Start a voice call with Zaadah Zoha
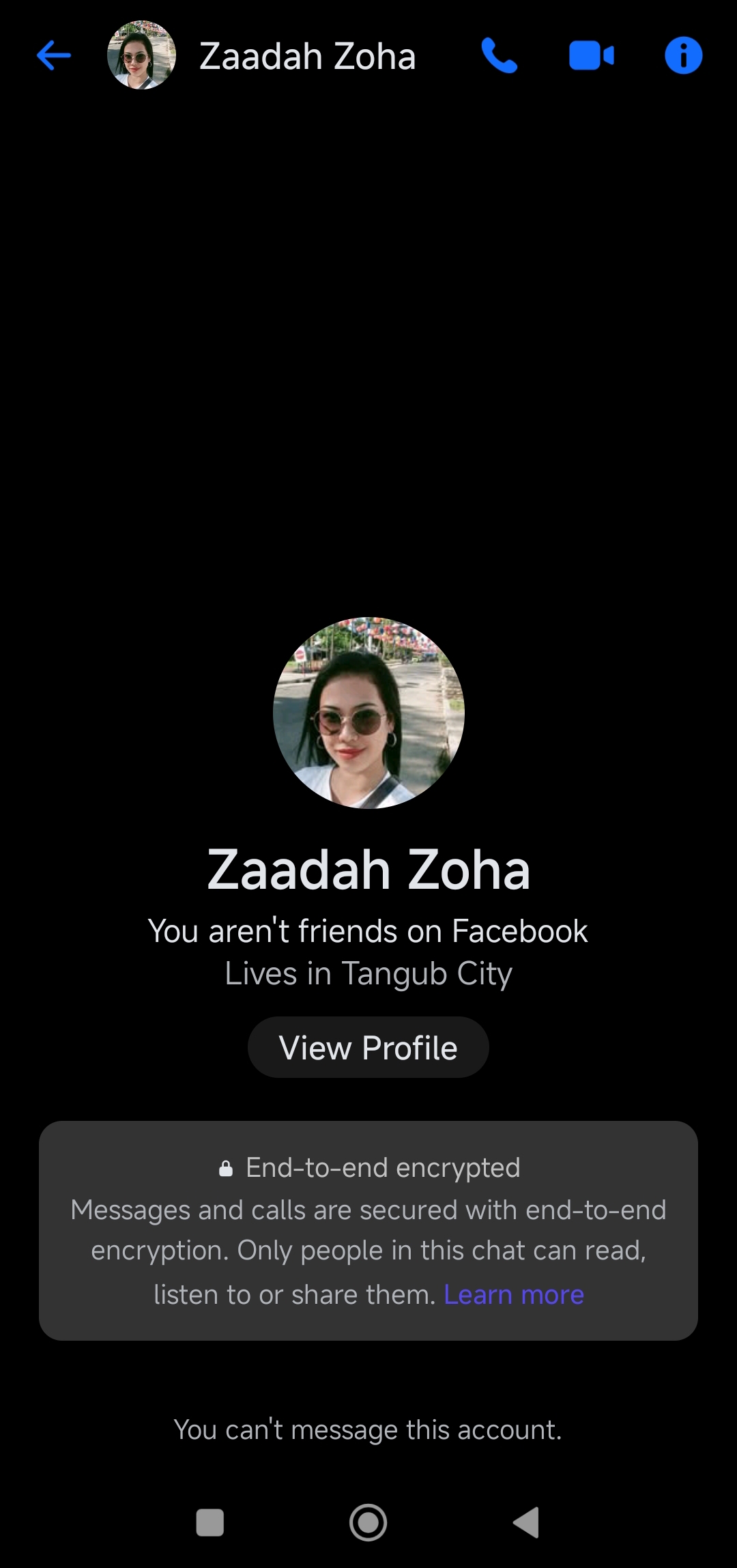Viewport: 737px width, 1568px height. [x=499, y=55]
